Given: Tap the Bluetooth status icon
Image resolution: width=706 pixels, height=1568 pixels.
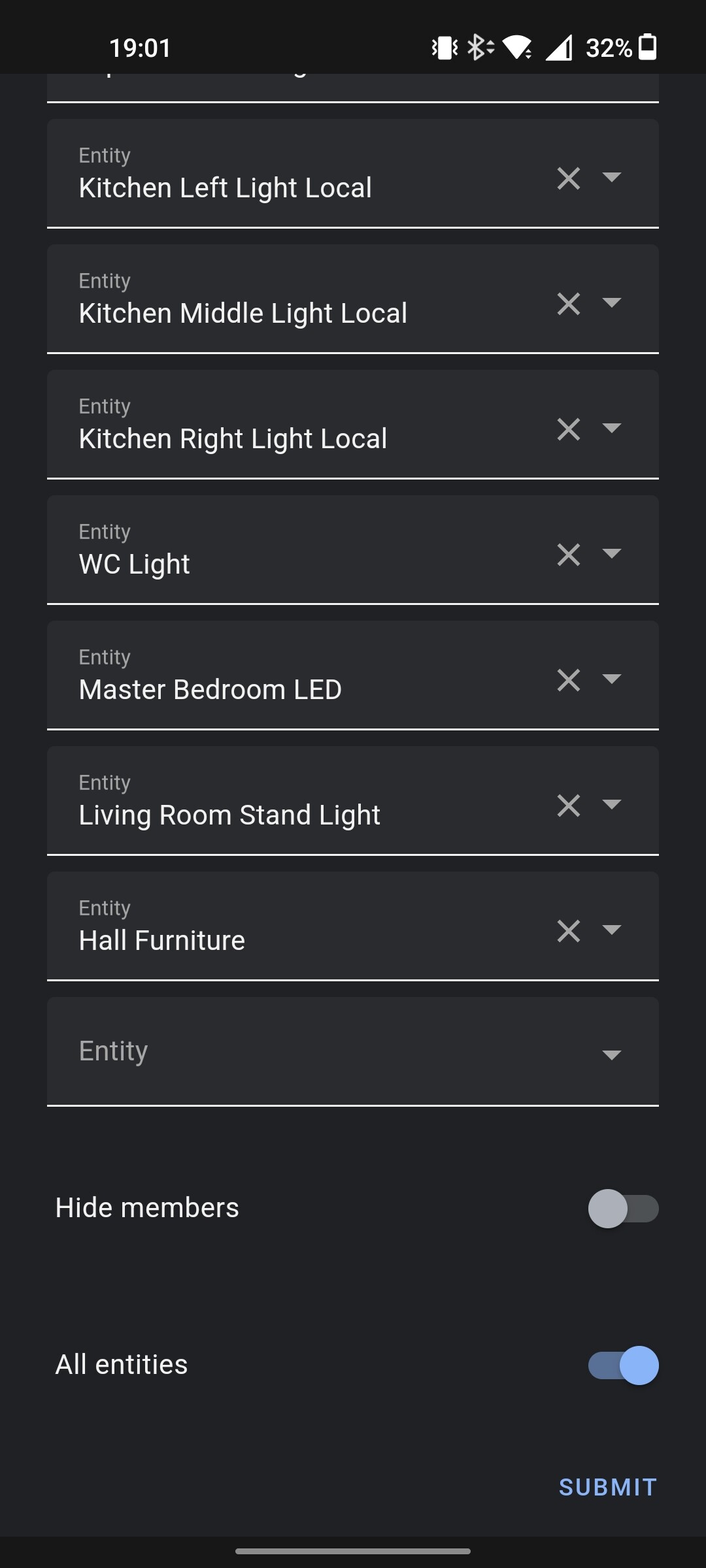Looking at the screenshot, I should pos(478,47).
